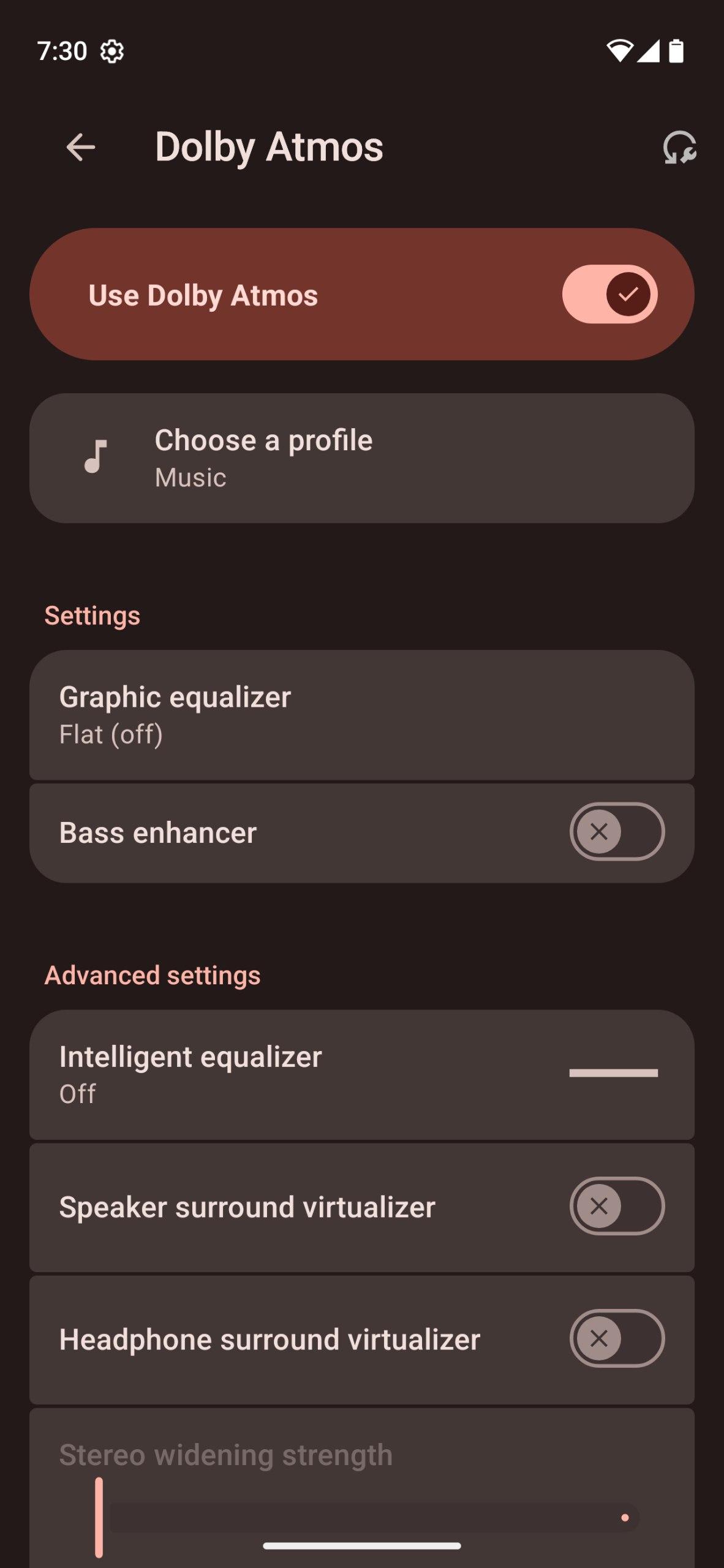Turn on Speaker surround virtualizer

[616, 1207]
